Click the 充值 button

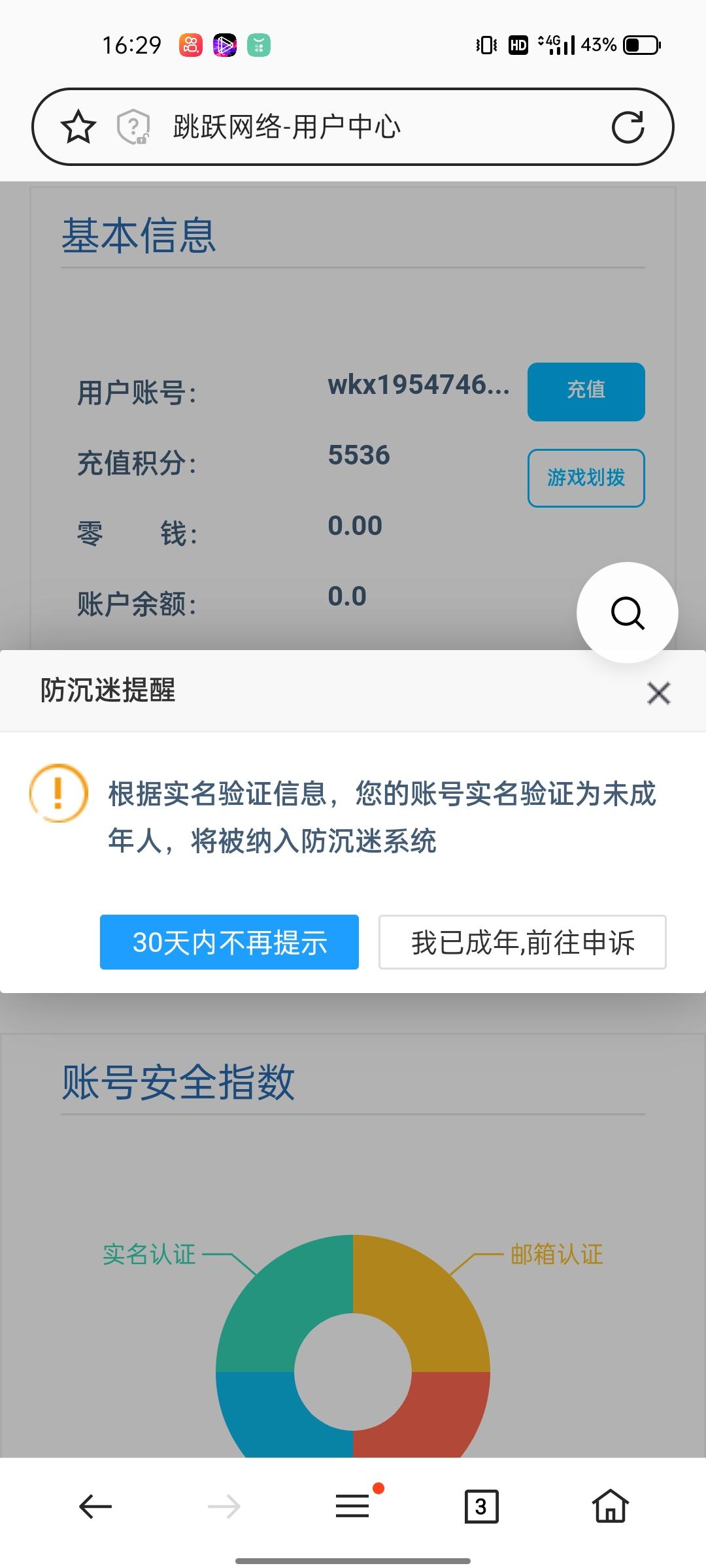point(586,391)
